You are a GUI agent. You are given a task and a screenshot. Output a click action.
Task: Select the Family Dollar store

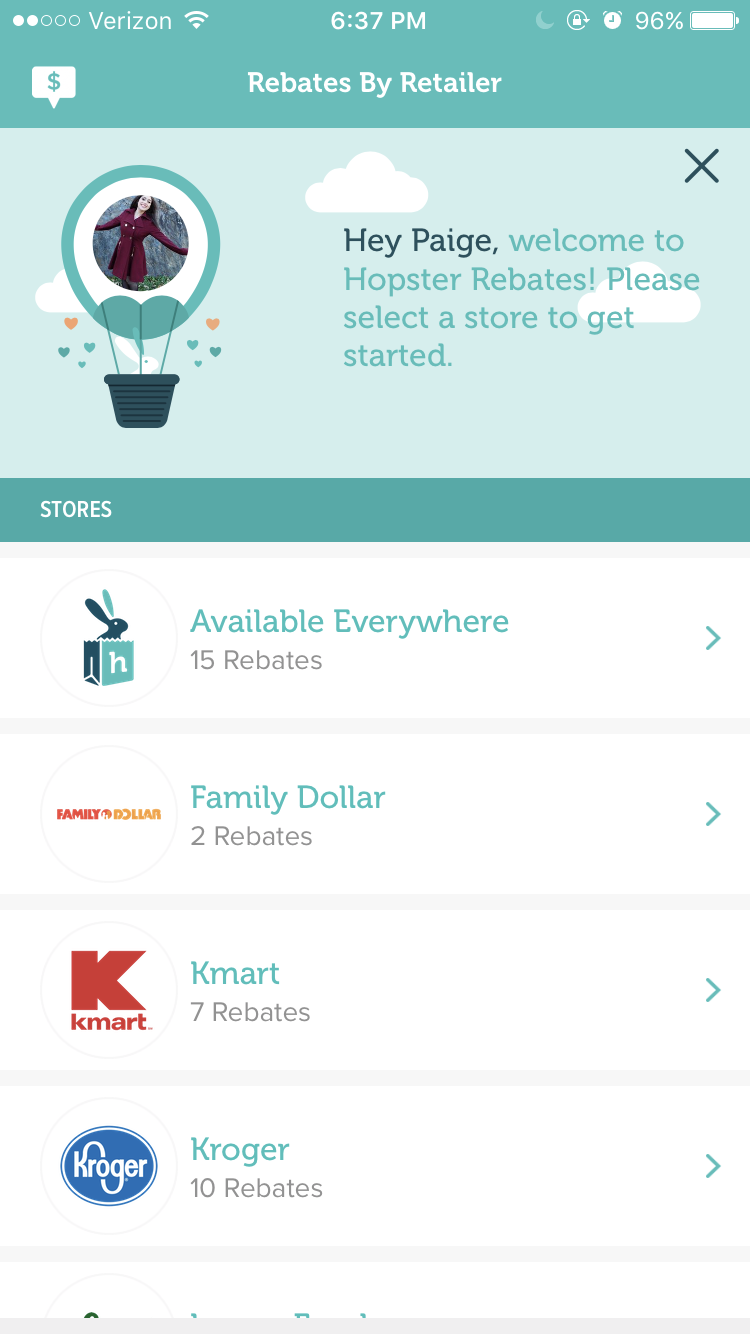(375, 814)
